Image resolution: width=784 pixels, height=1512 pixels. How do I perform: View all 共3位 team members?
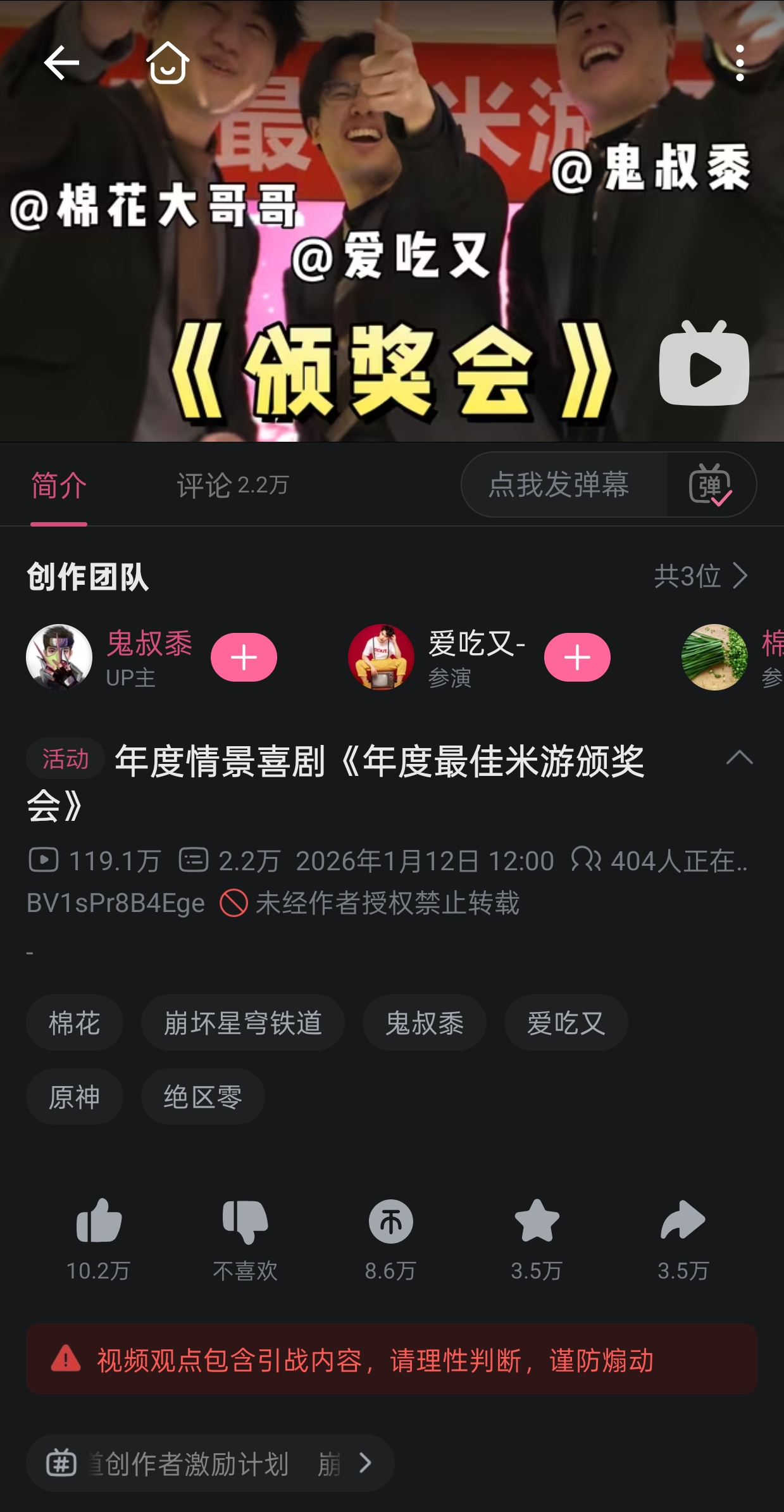[701, 576]
